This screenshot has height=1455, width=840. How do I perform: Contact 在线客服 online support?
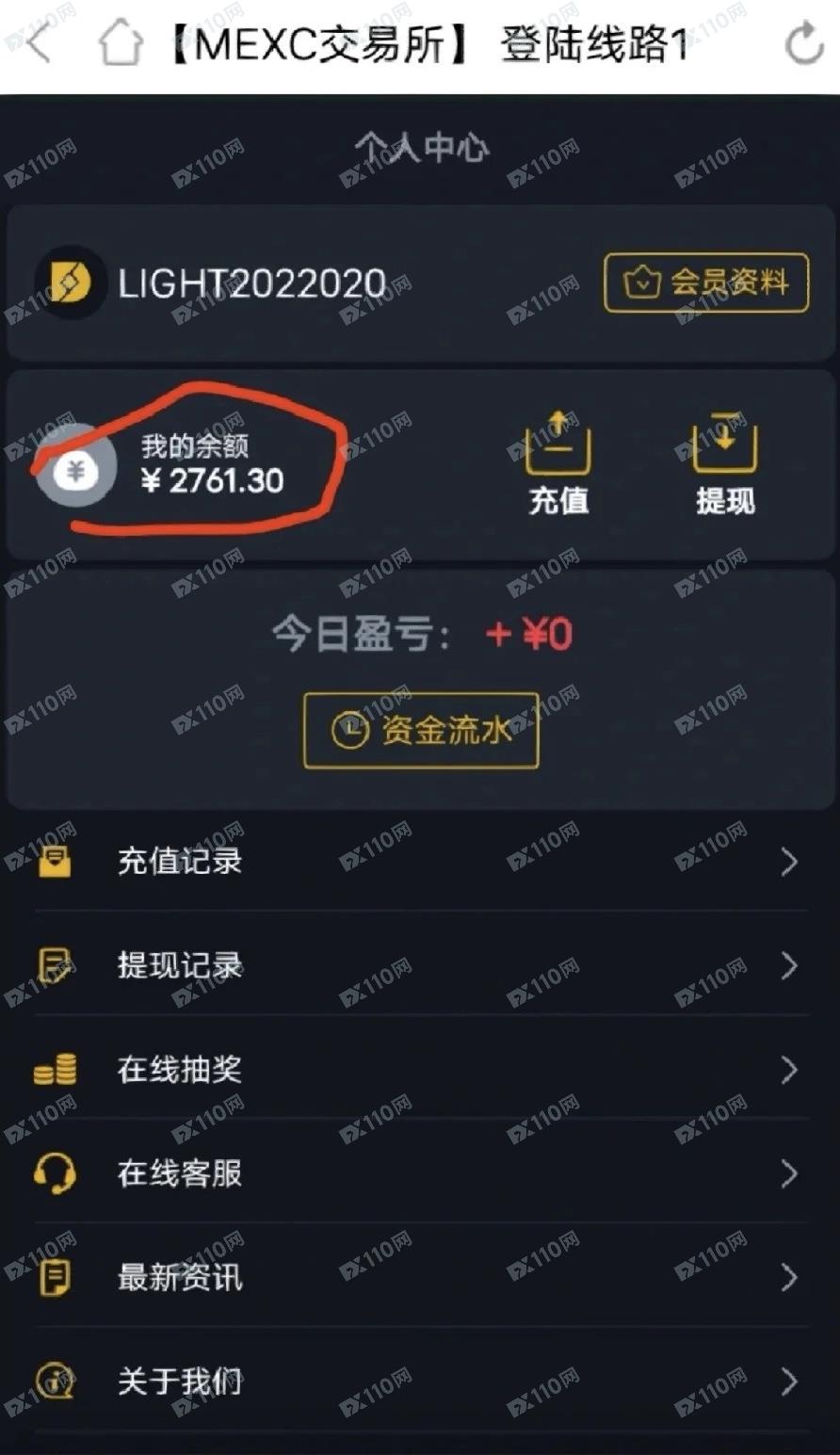420,1173
